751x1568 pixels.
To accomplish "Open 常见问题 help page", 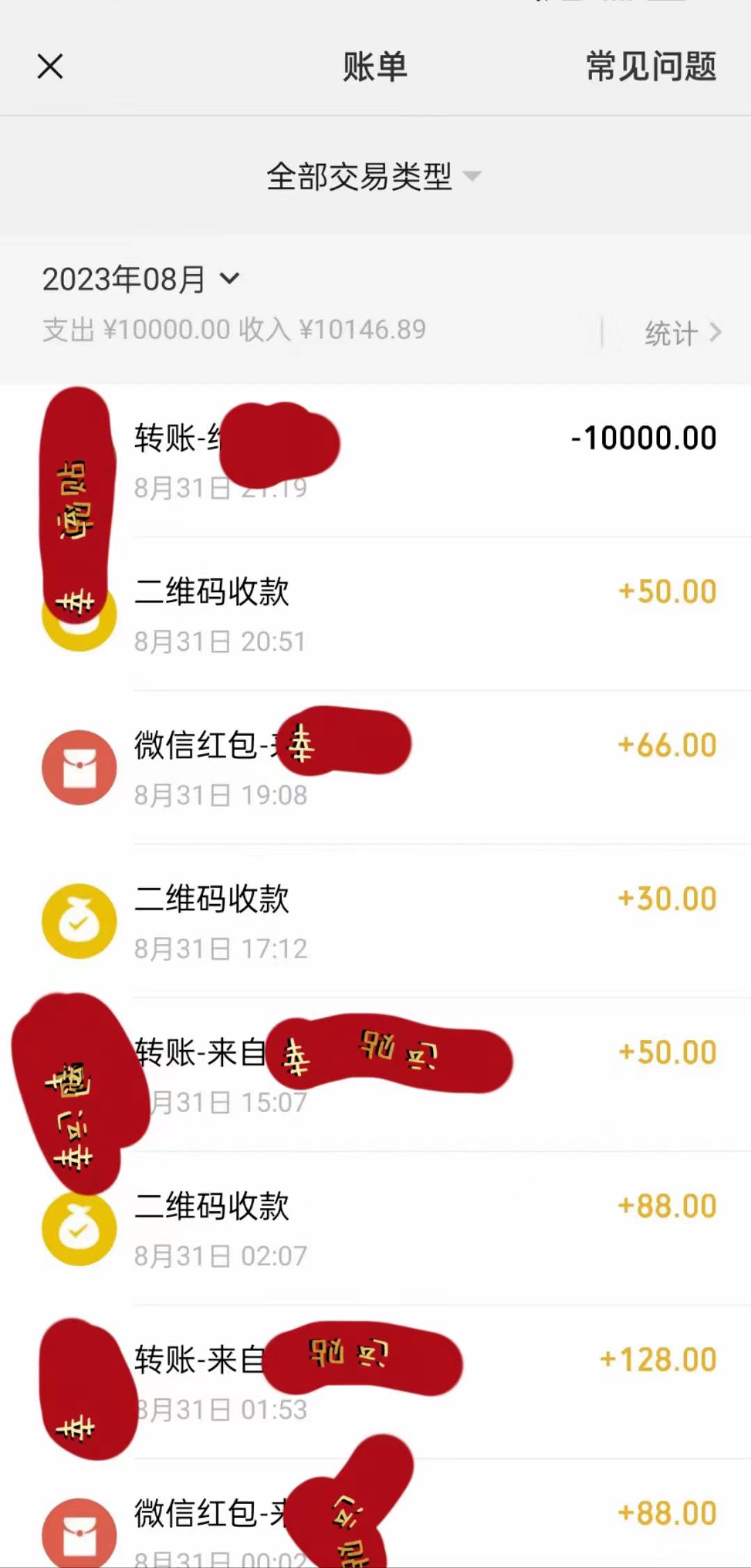I will pos(651,67).
